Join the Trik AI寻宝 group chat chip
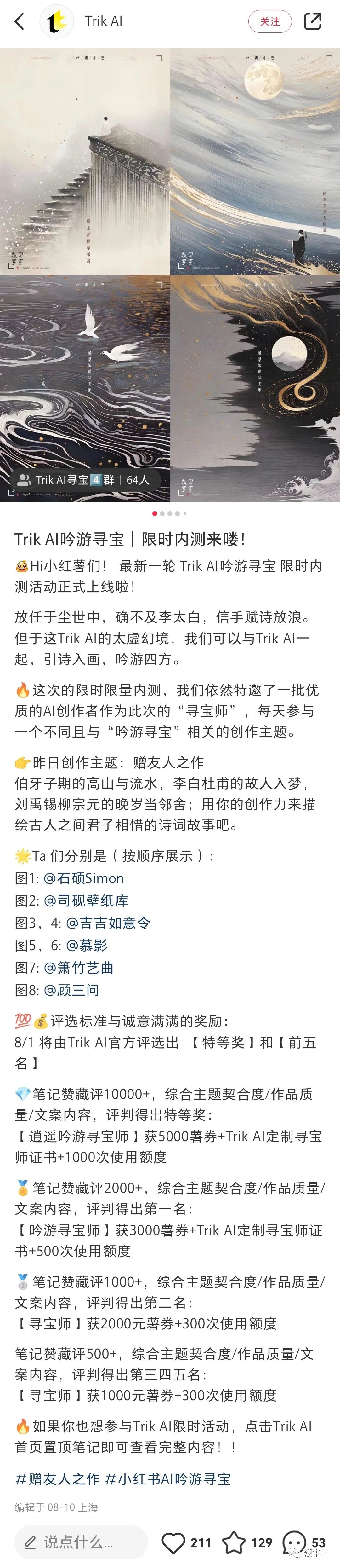The height and width of the screenshot is (1568, 340). 85,480
